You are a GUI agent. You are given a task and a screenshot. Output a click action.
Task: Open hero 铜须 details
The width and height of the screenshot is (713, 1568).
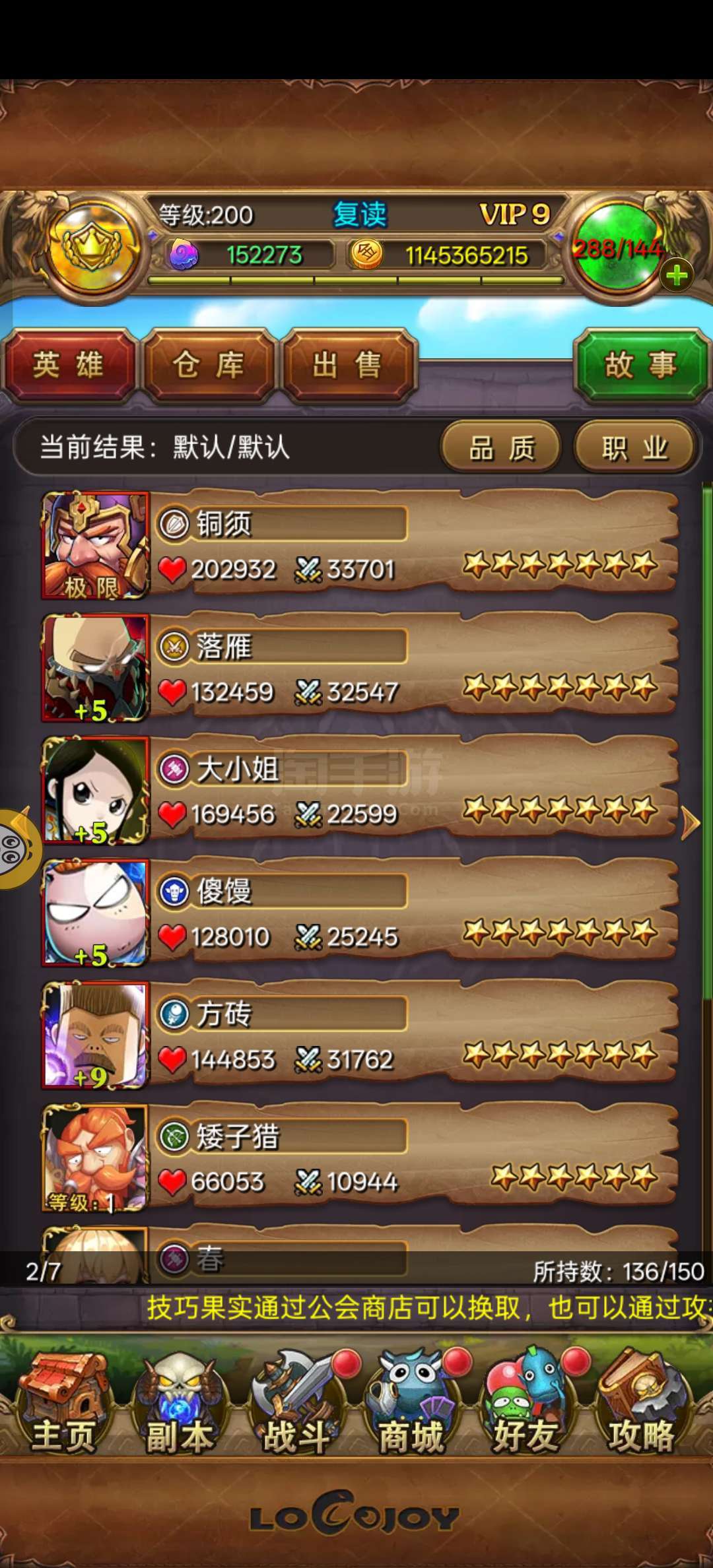pyautogui.click(x=360, y=545)
